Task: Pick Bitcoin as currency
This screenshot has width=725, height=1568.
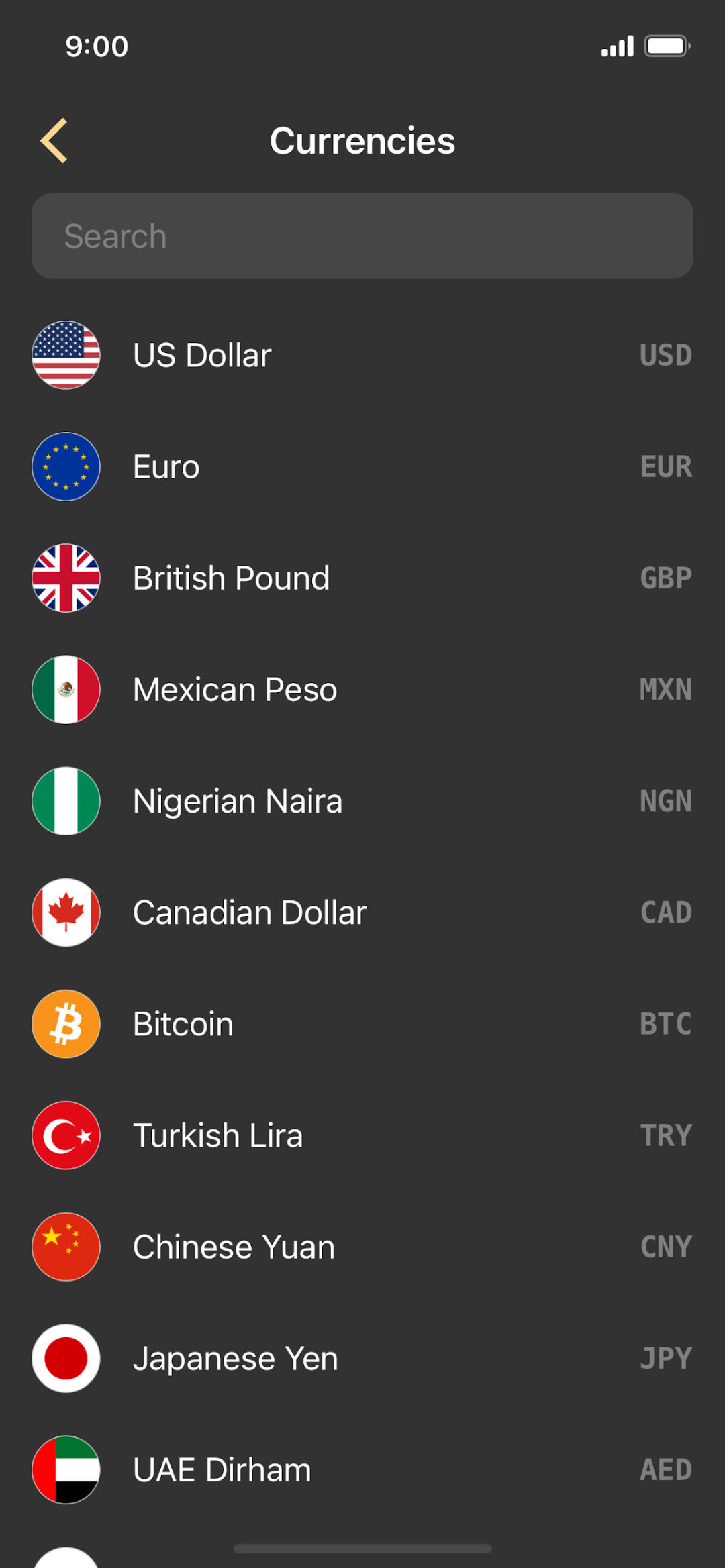Action: coord(362,1023)
